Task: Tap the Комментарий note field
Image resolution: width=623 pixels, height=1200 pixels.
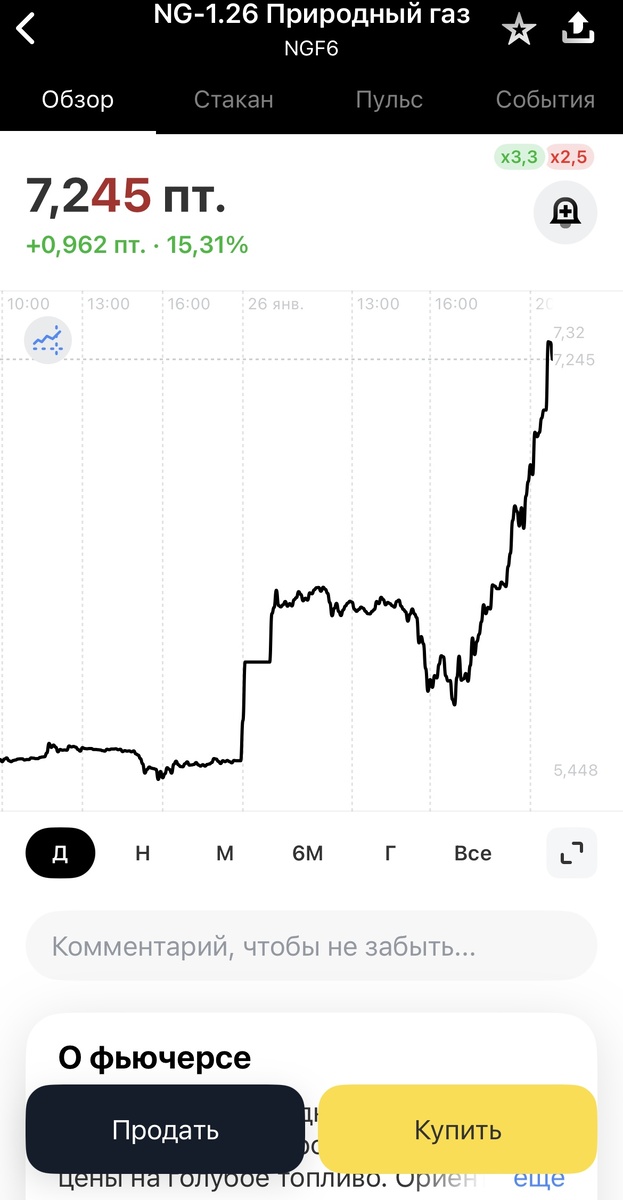Action: pos(311,946)
